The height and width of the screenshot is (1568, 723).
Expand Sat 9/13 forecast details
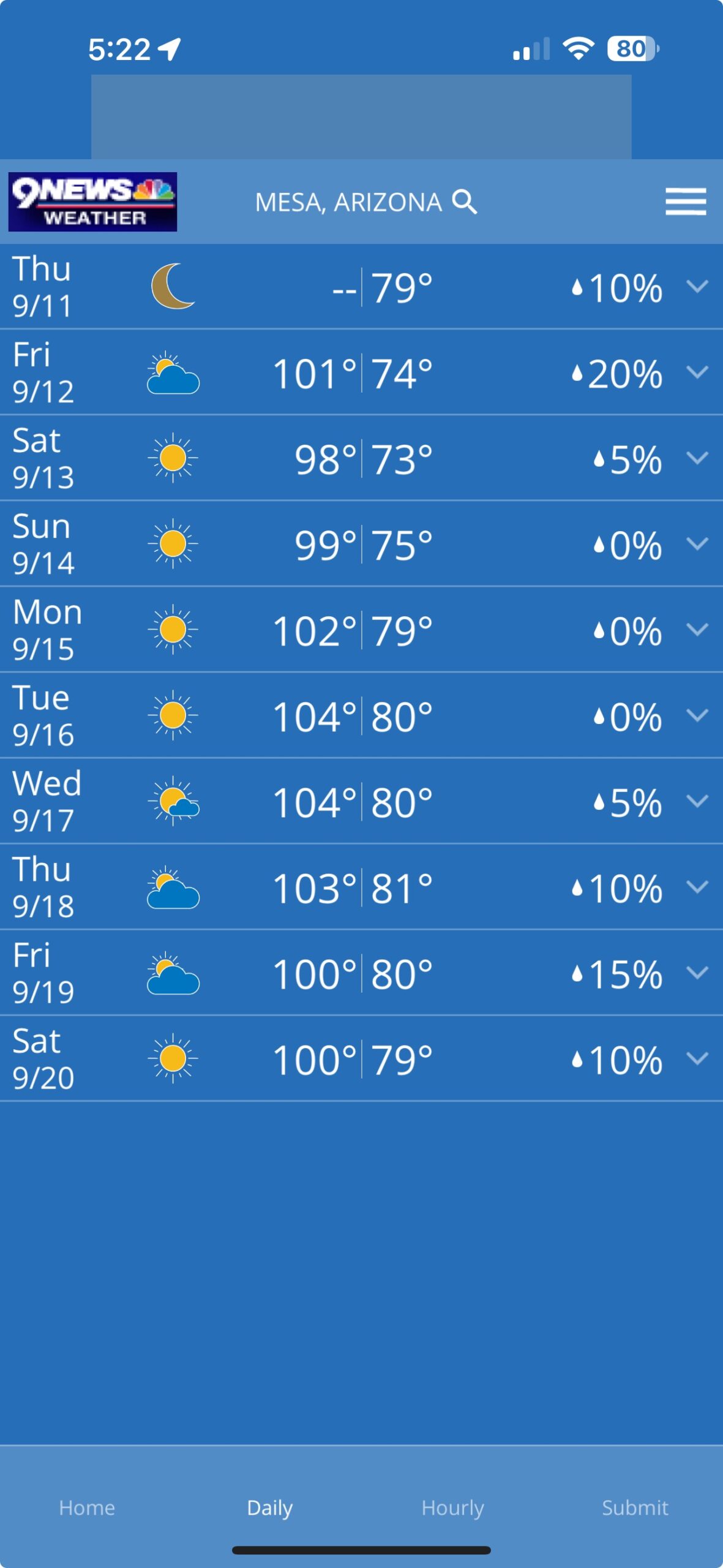(697, 458)
